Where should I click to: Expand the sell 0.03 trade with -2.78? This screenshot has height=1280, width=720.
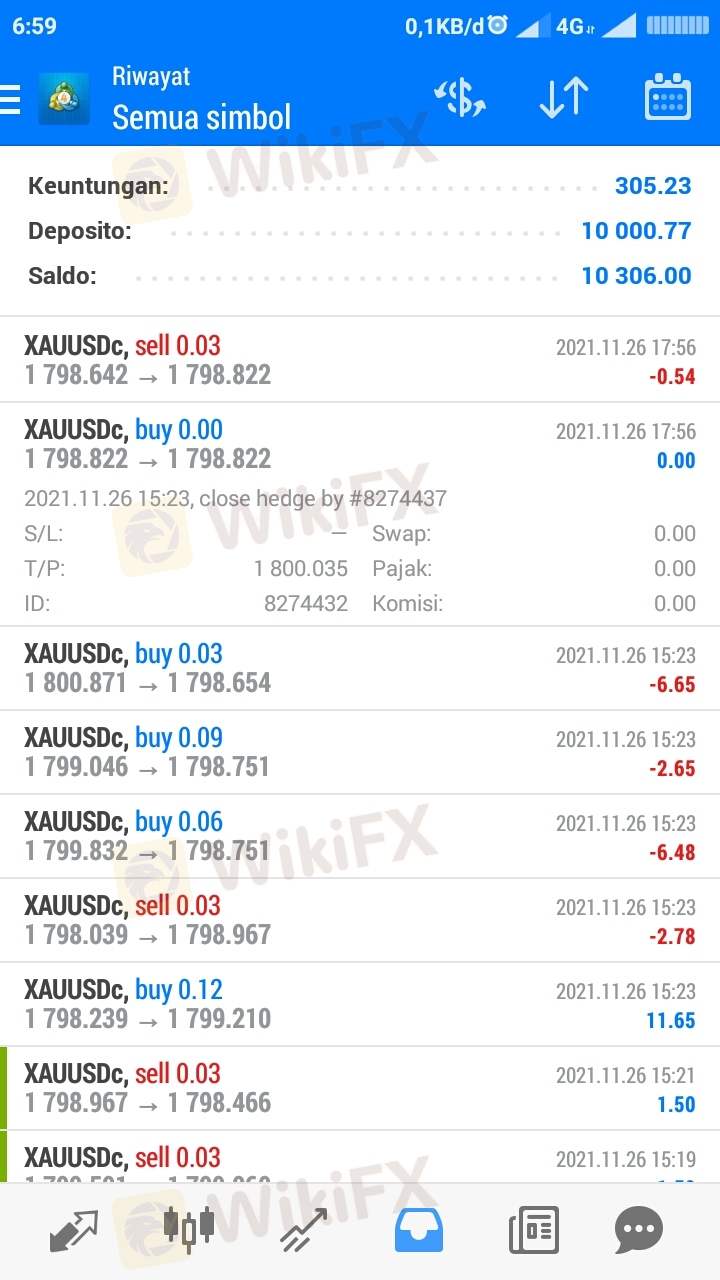360,920
